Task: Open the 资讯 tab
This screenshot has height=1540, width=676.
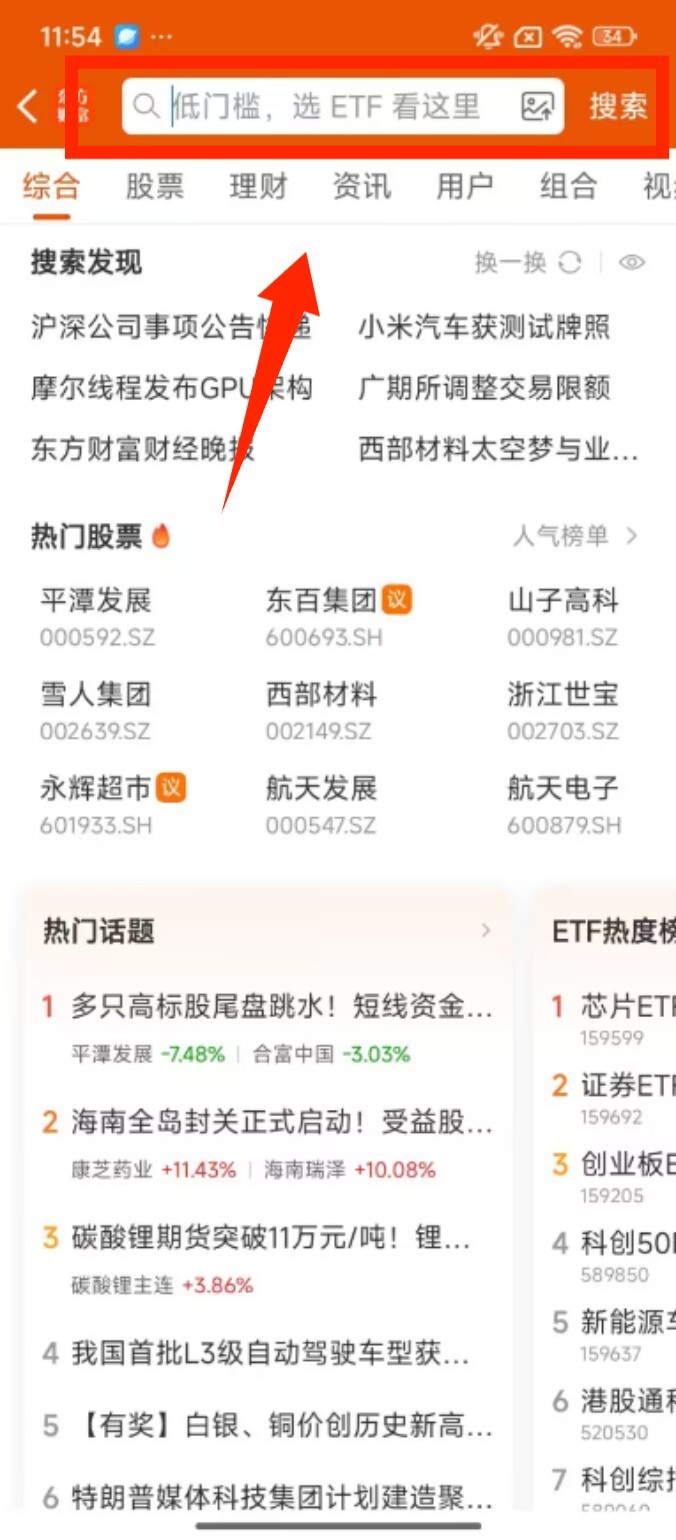Action: [x=362, y=187]
